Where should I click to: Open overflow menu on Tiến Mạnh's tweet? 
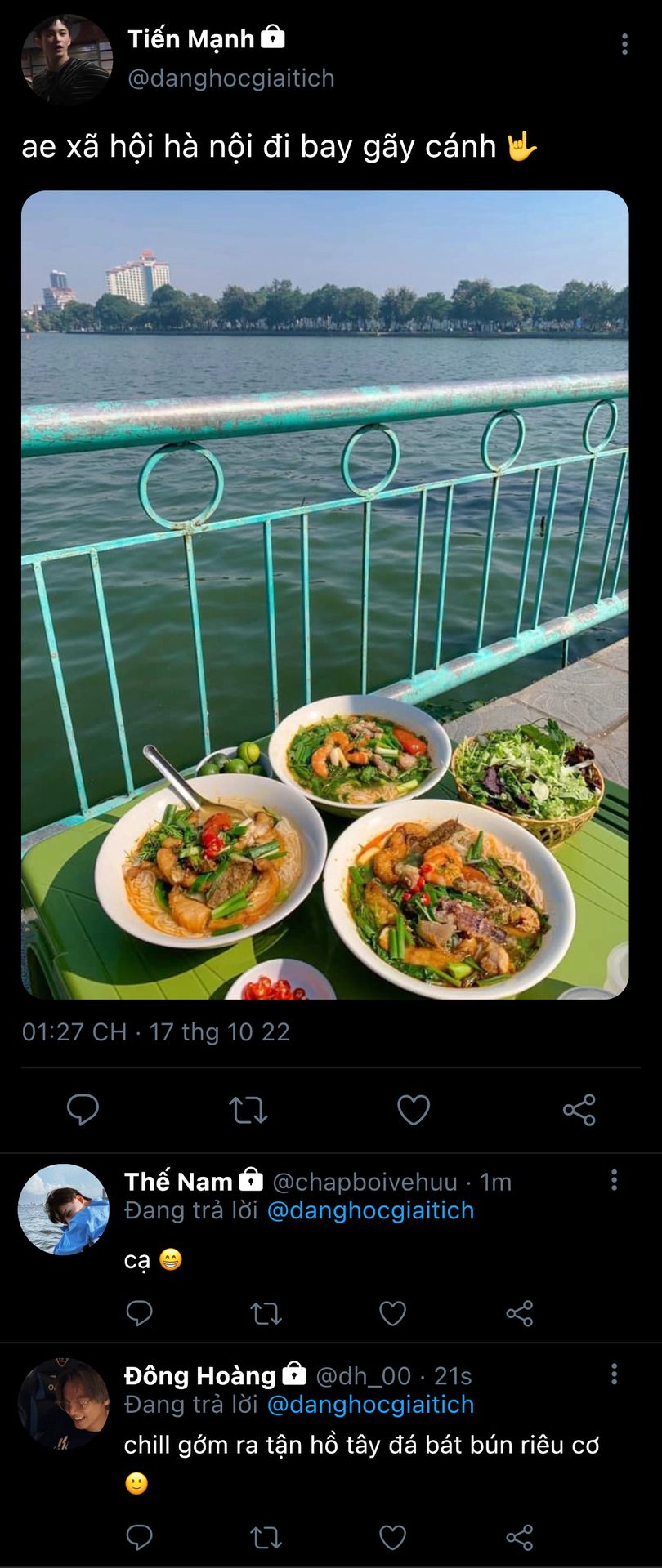[624, 44]
